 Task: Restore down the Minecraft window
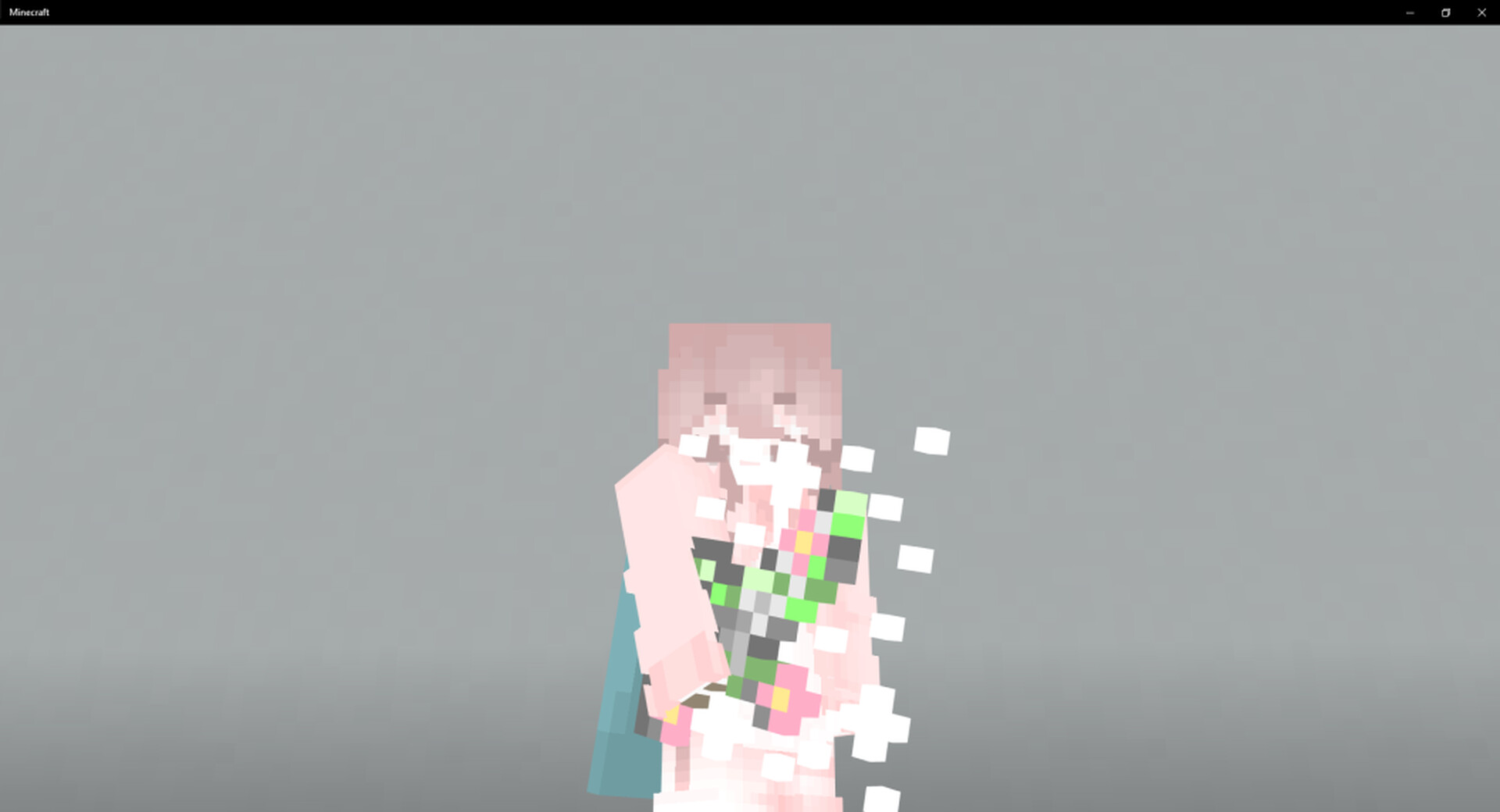(x=1445, y=12)
